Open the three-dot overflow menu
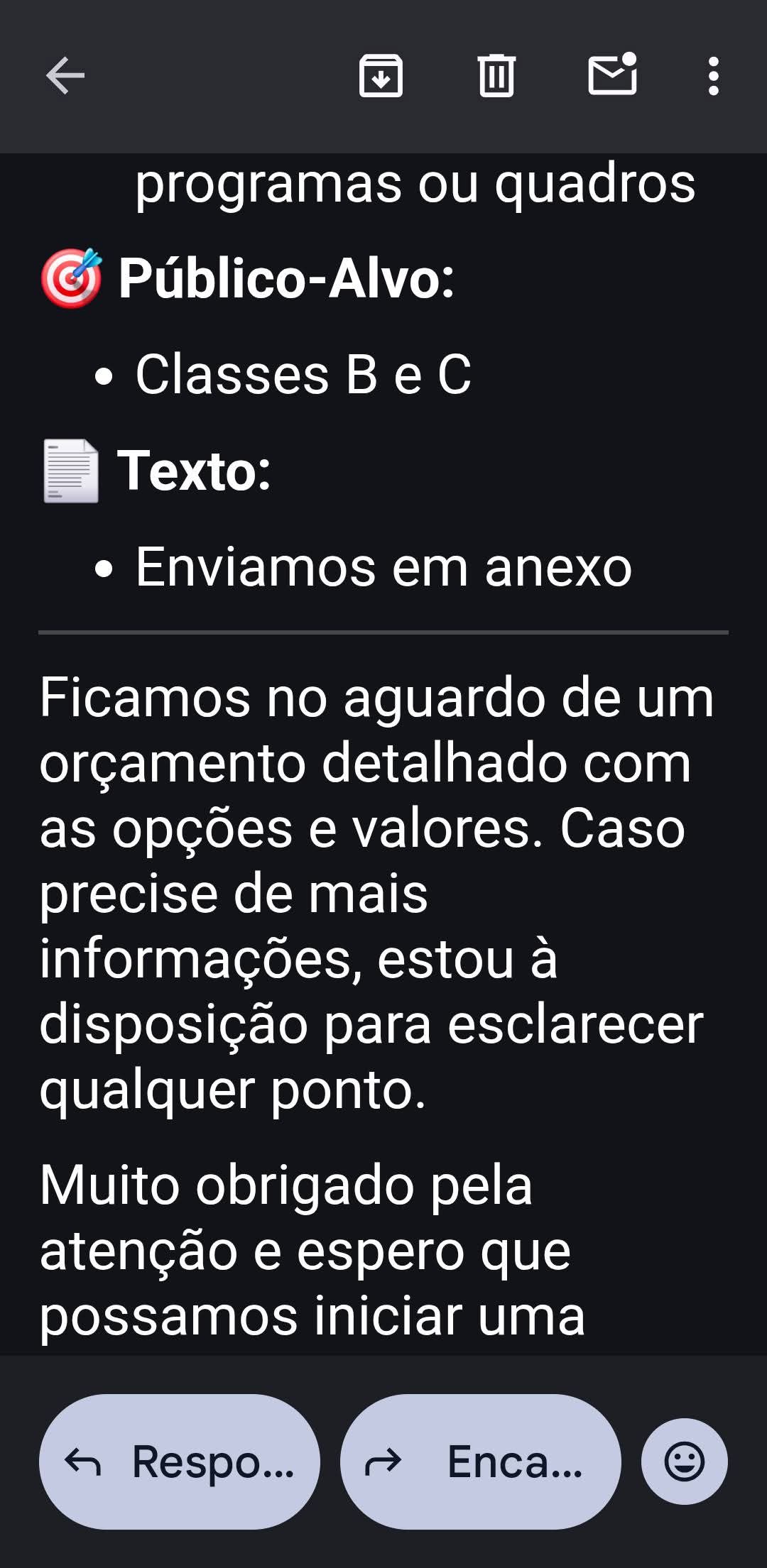This screenshot has height=1568, width=767. [714, 76]
